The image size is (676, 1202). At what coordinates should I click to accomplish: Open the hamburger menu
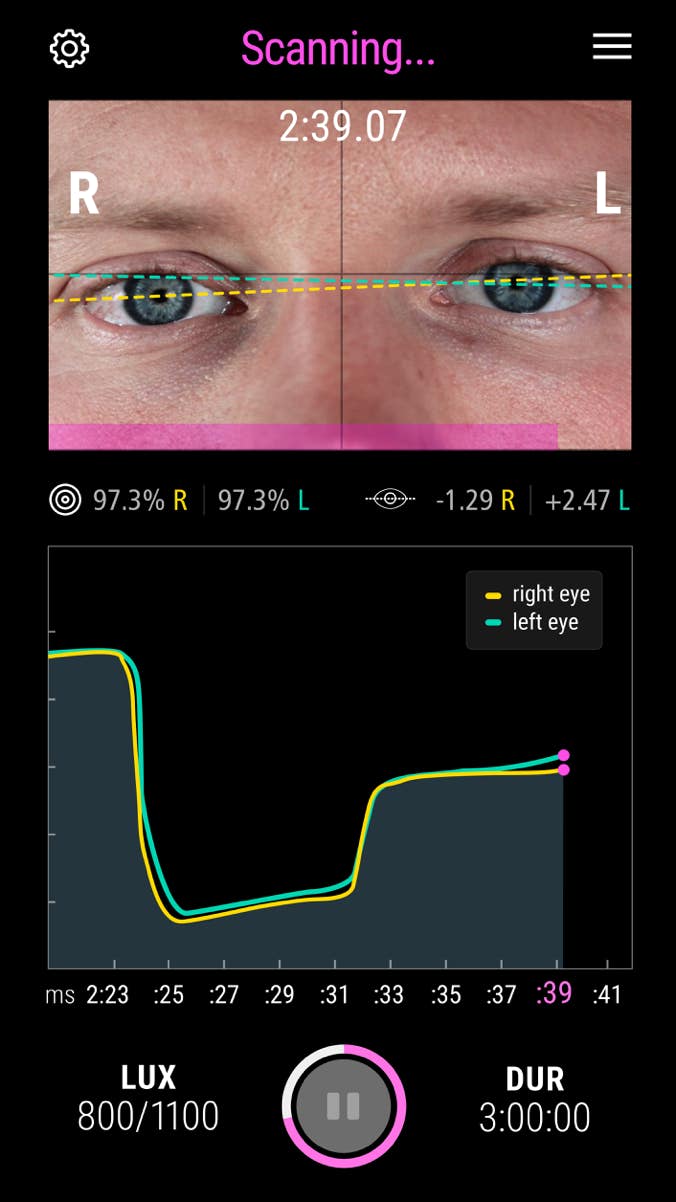pos(612,47)
